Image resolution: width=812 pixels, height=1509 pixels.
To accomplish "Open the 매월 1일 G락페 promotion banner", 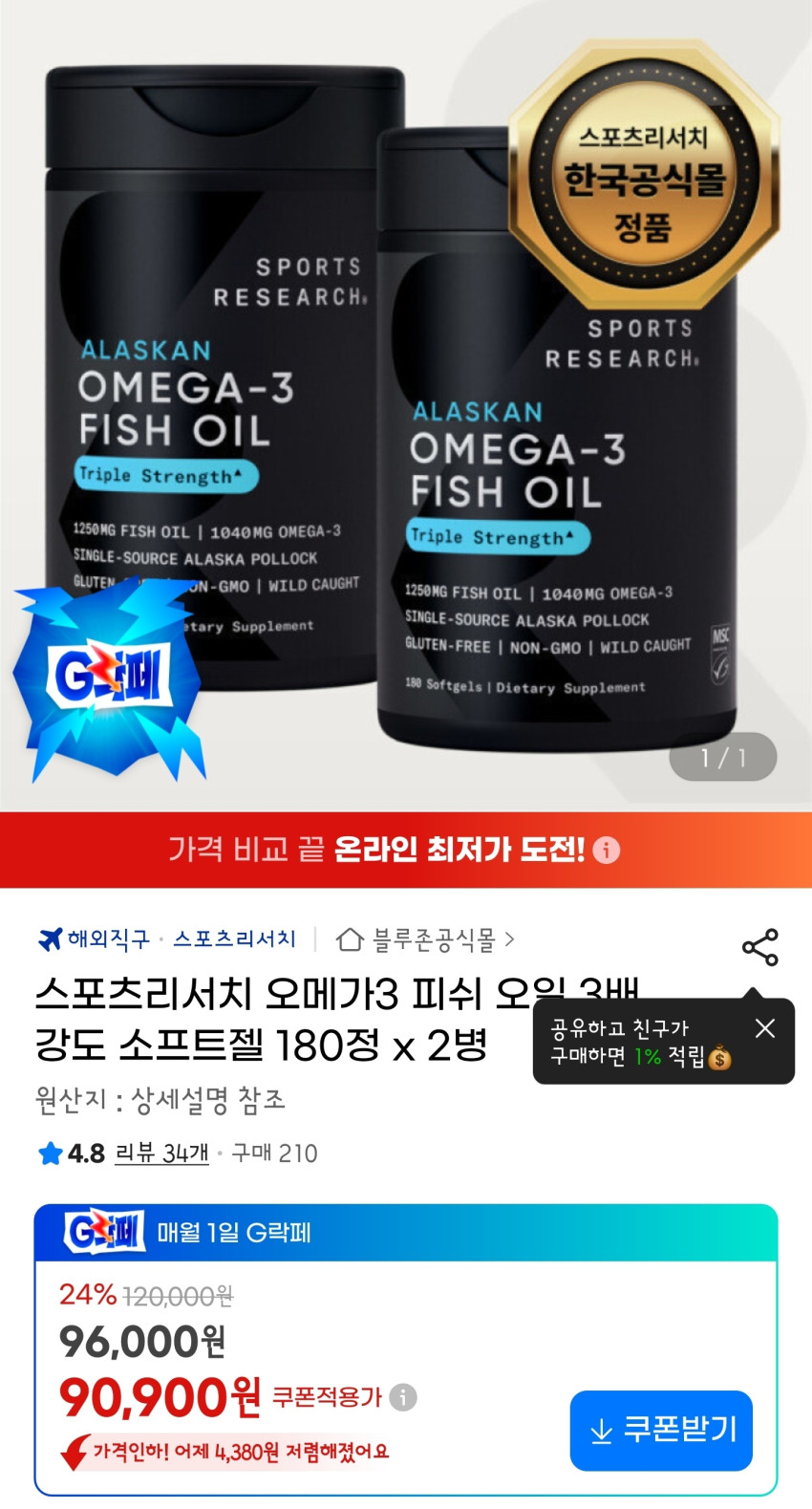I will click(x=405, y=1233).
